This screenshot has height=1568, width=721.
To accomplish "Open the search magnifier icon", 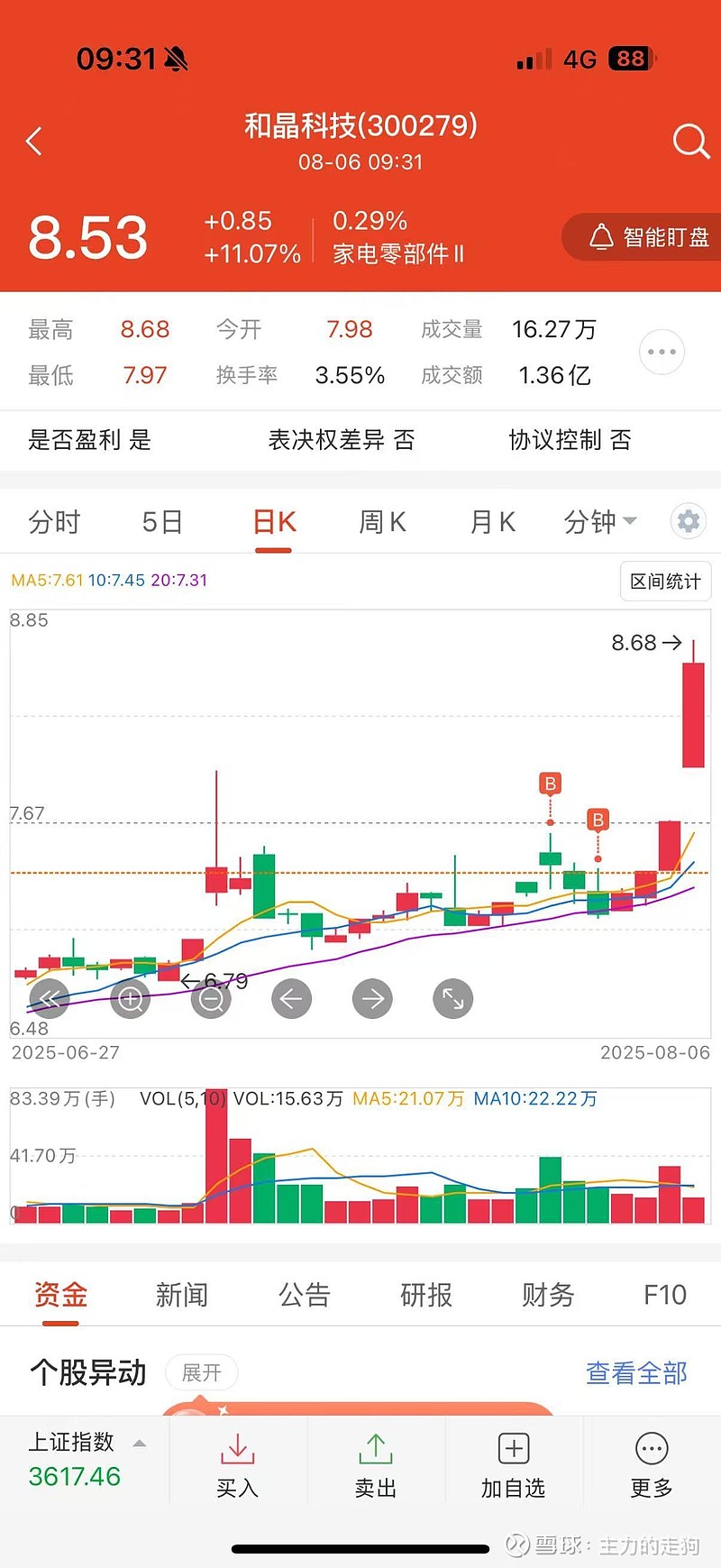I will point(691,142).
